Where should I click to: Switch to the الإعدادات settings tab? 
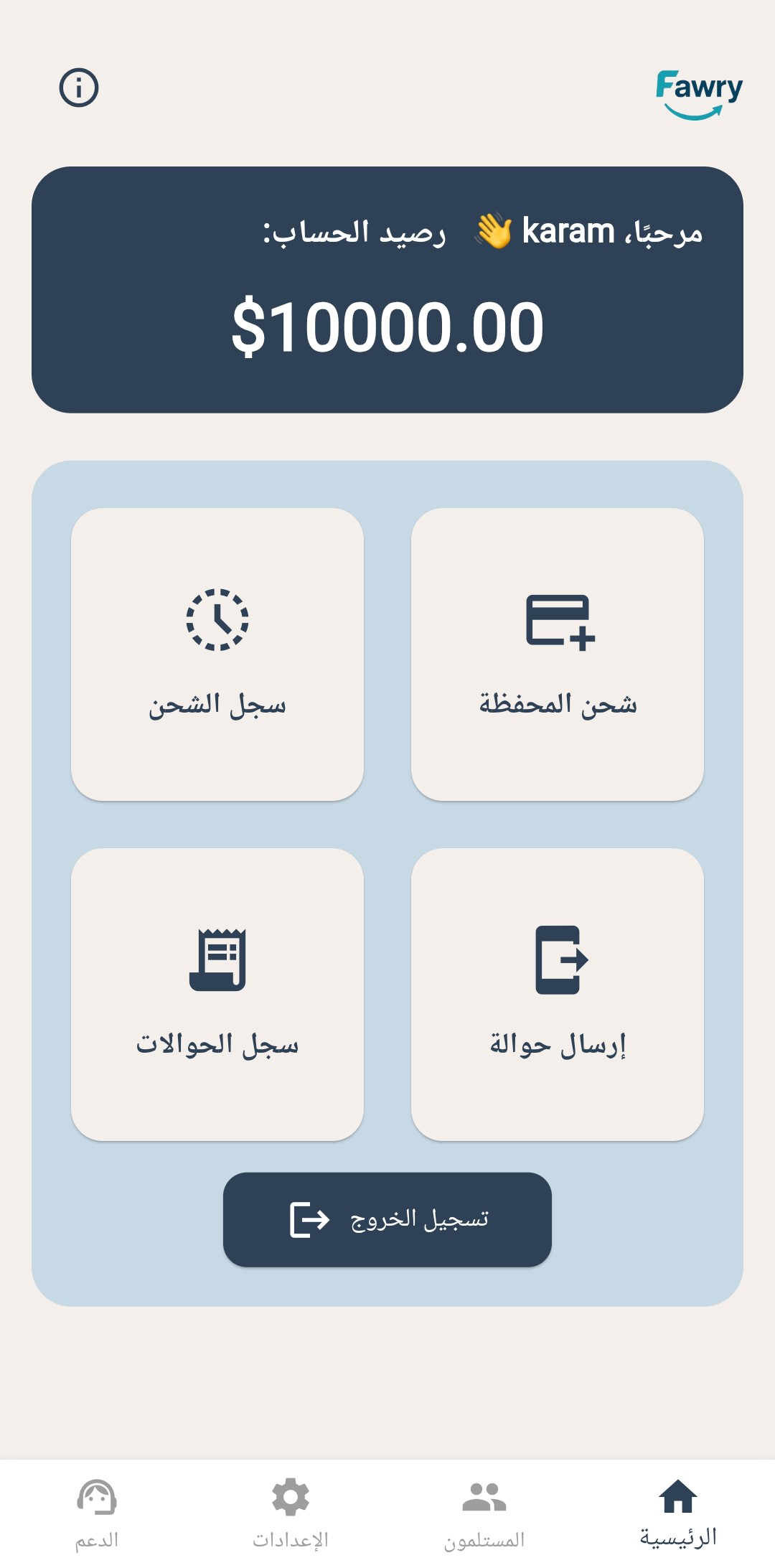[x=291, y=1513]
